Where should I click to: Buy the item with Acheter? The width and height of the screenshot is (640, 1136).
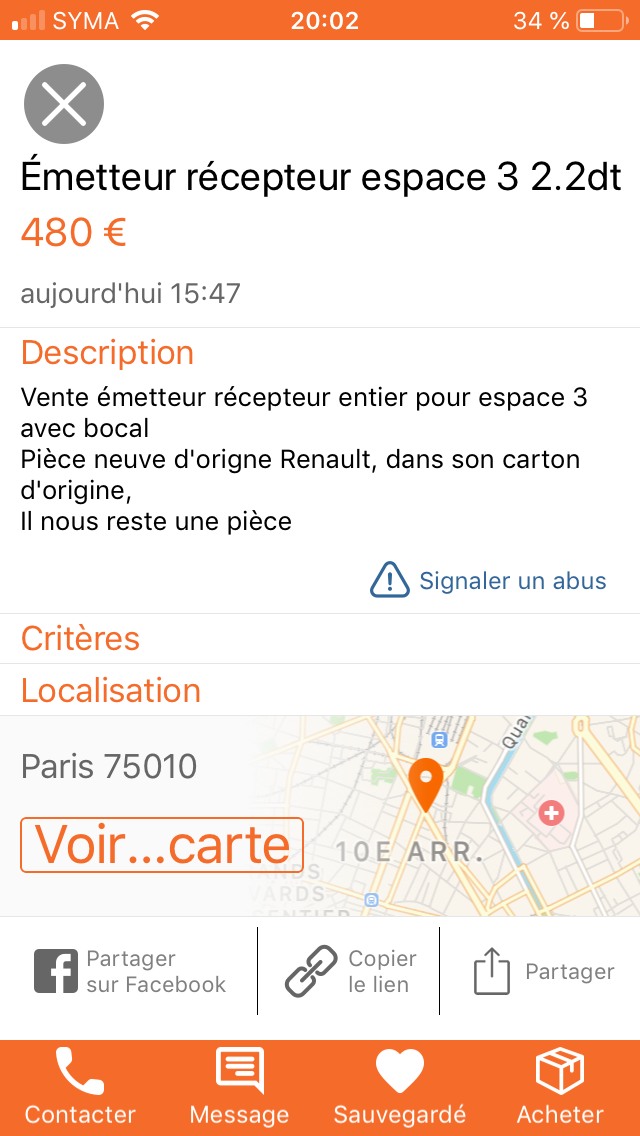[x=560, y=1087]
